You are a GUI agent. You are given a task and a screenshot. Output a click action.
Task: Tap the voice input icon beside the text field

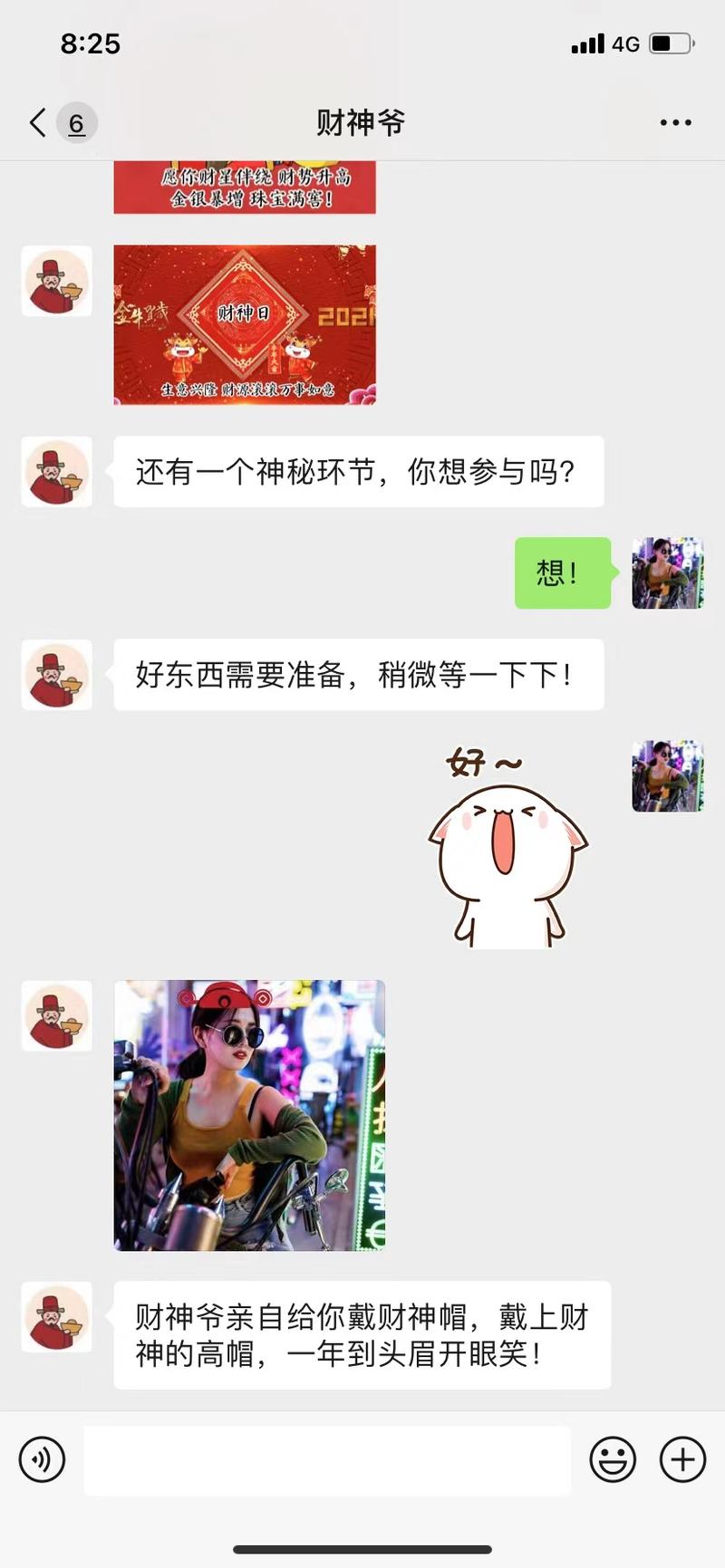tap(42, 1459)
